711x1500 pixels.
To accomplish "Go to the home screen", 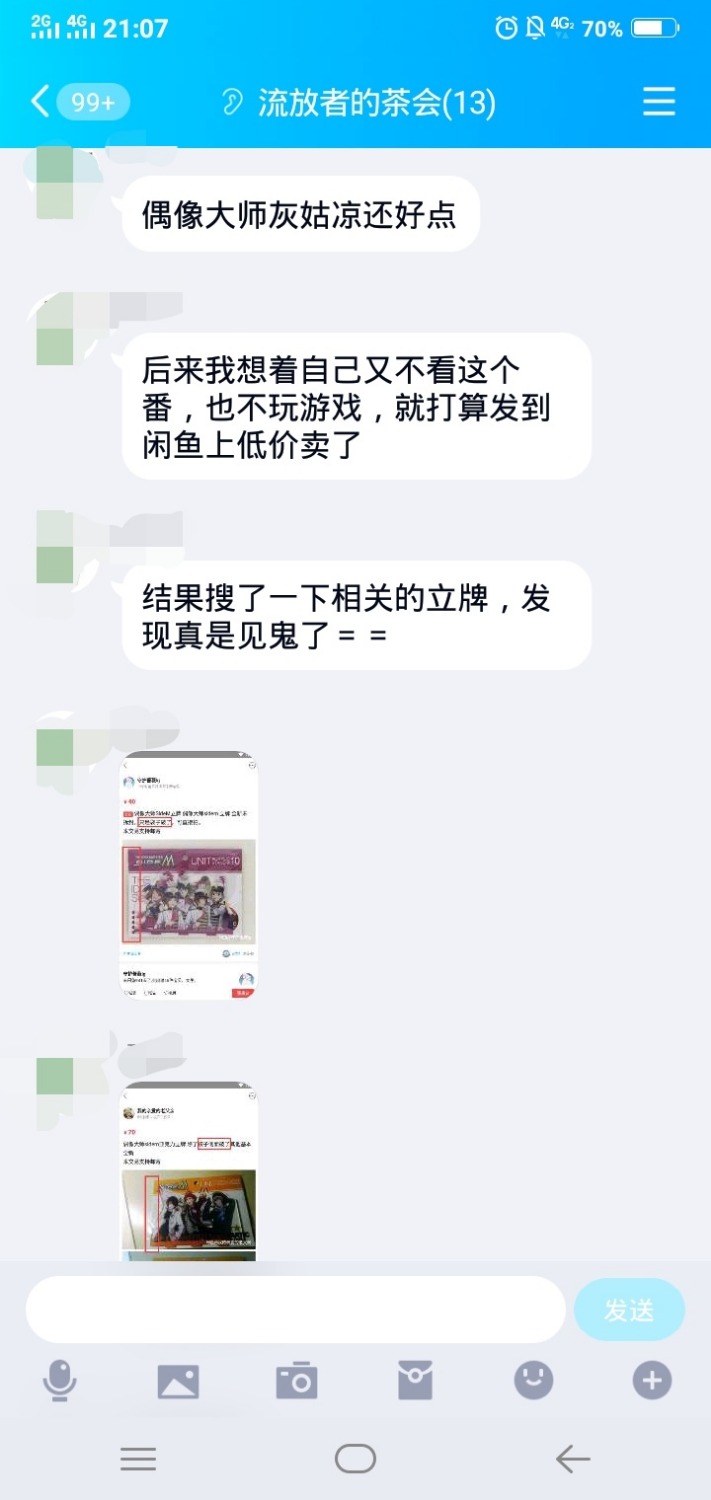I will coord(355,1459).
